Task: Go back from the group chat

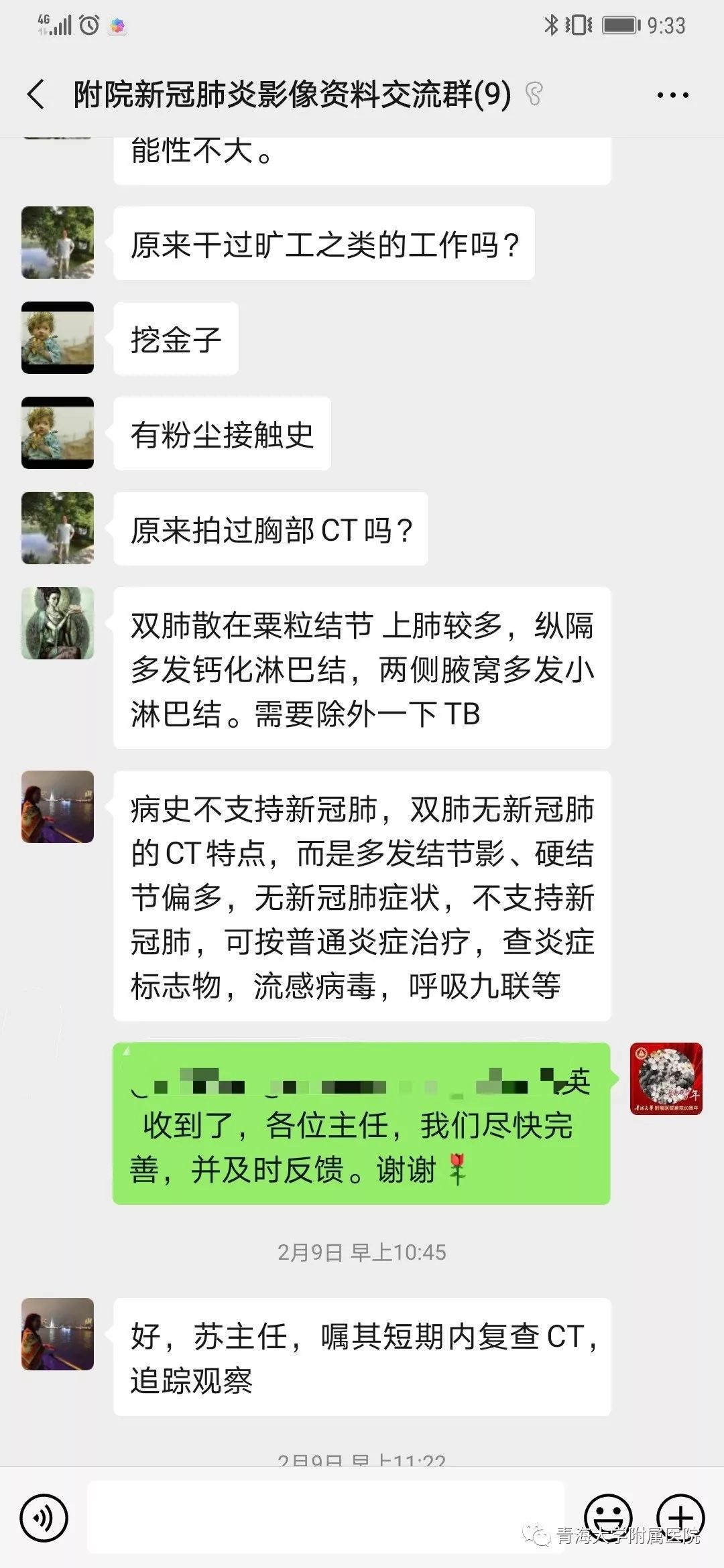Action: 36,94
